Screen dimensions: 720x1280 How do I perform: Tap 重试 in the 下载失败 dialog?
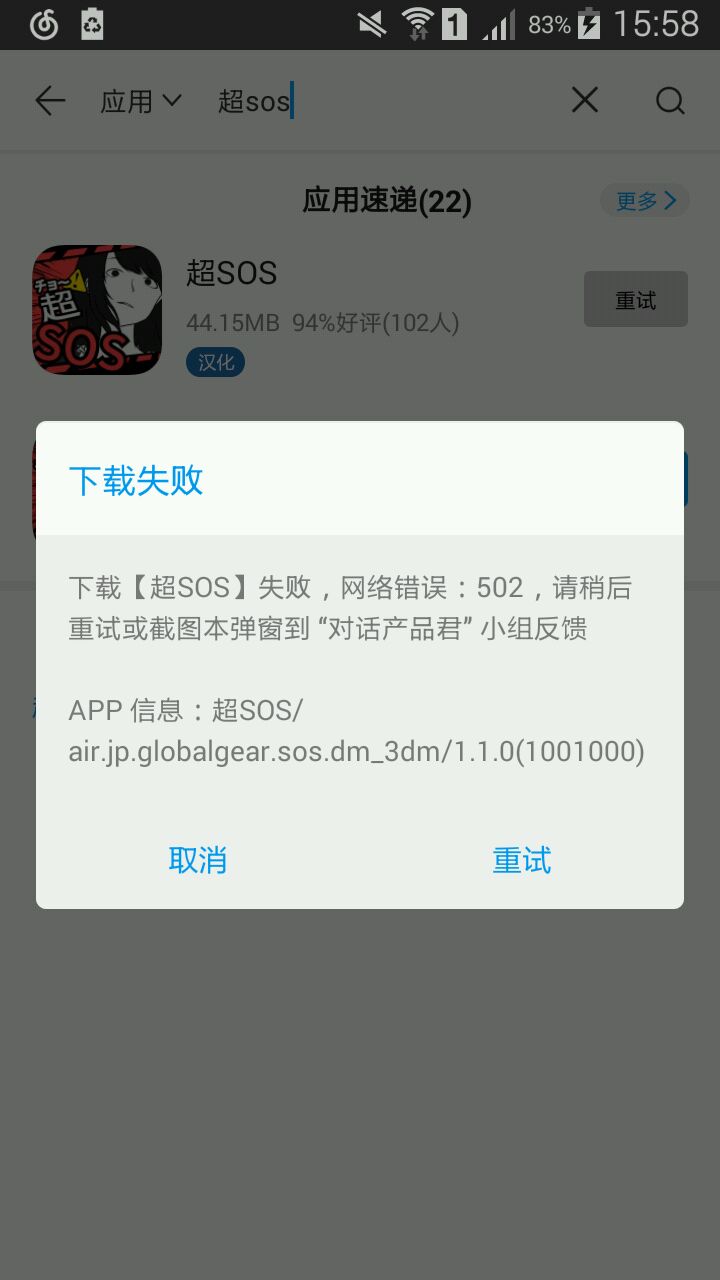(x=521, y=860)
